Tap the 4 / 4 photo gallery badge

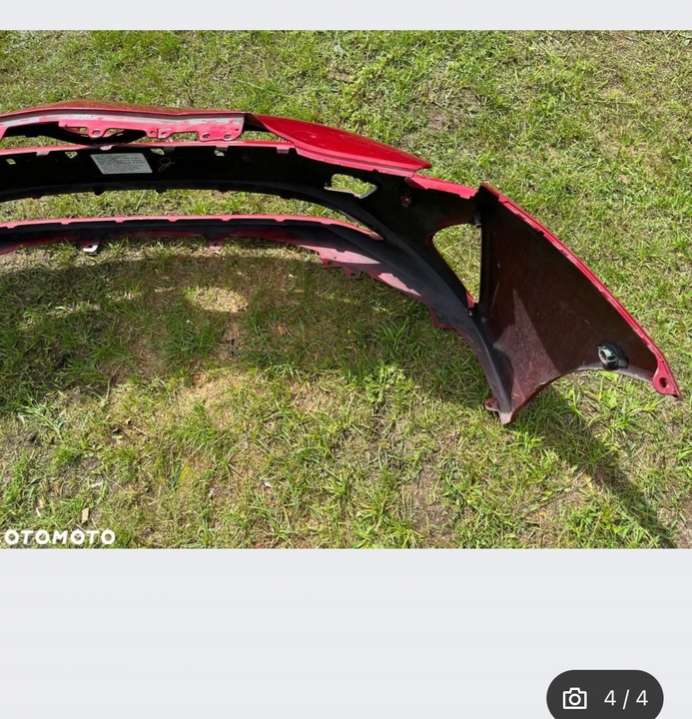605,698
